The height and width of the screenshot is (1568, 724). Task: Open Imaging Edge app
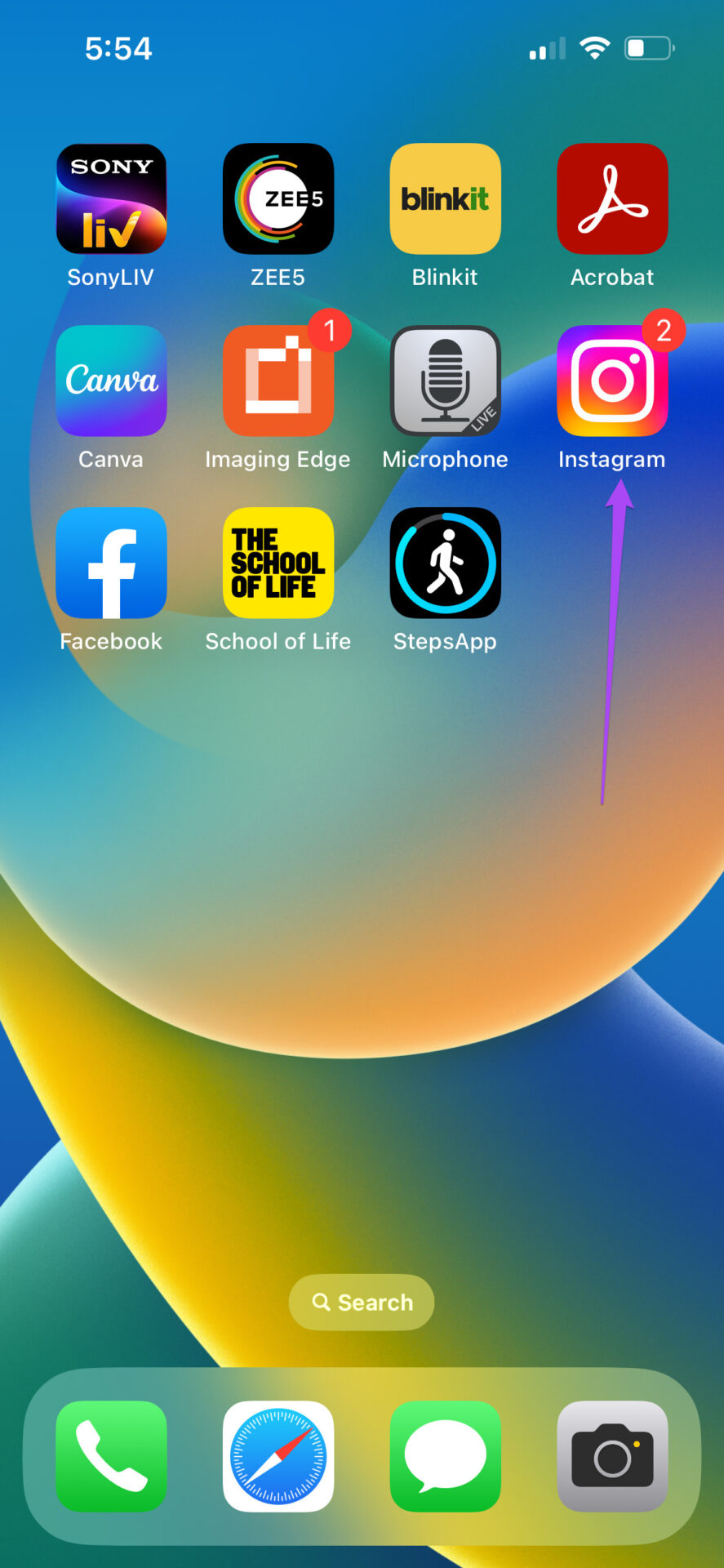point(278,381)
